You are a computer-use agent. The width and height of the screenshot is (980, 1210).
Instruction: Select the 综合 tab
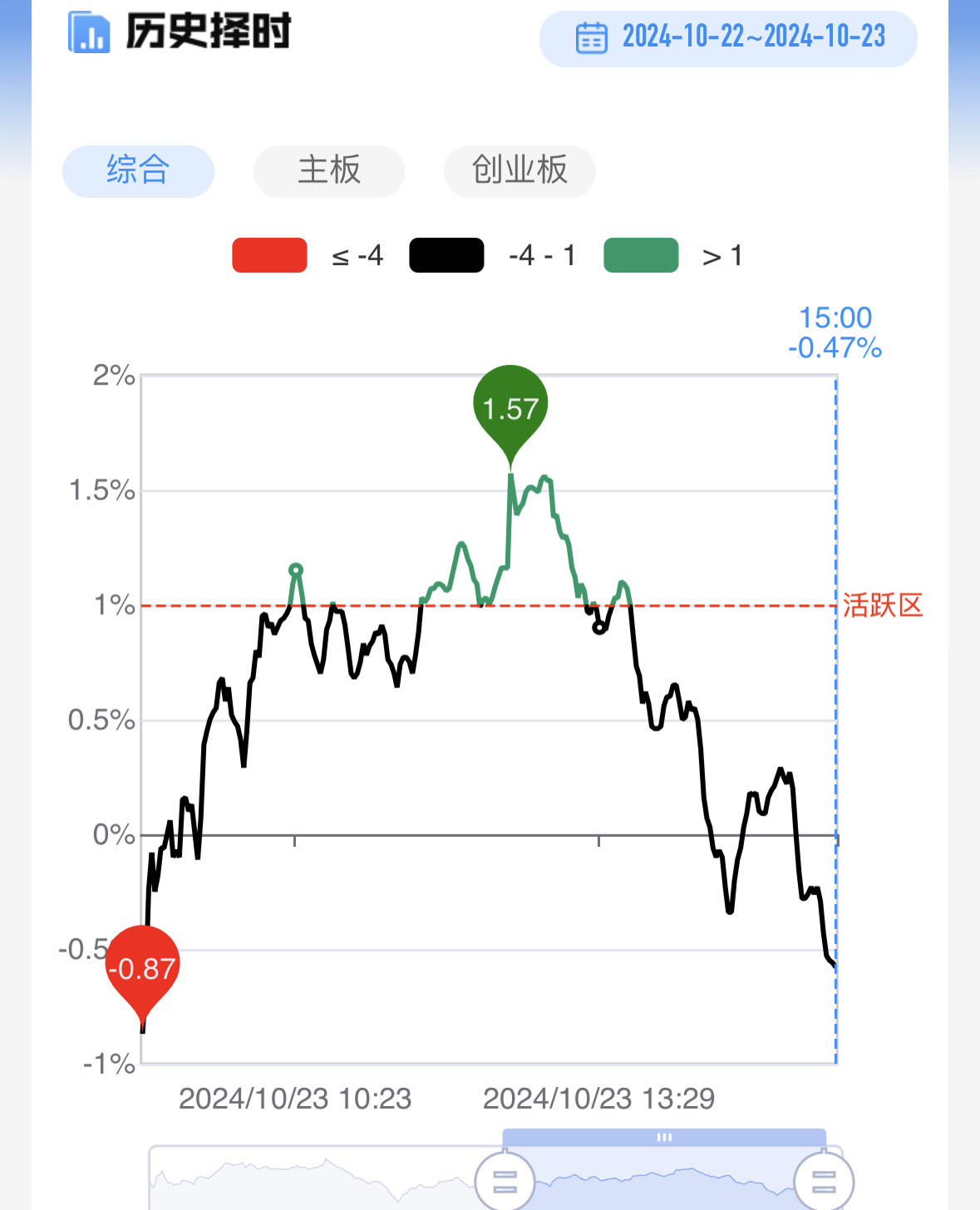[x=138, y=170]
